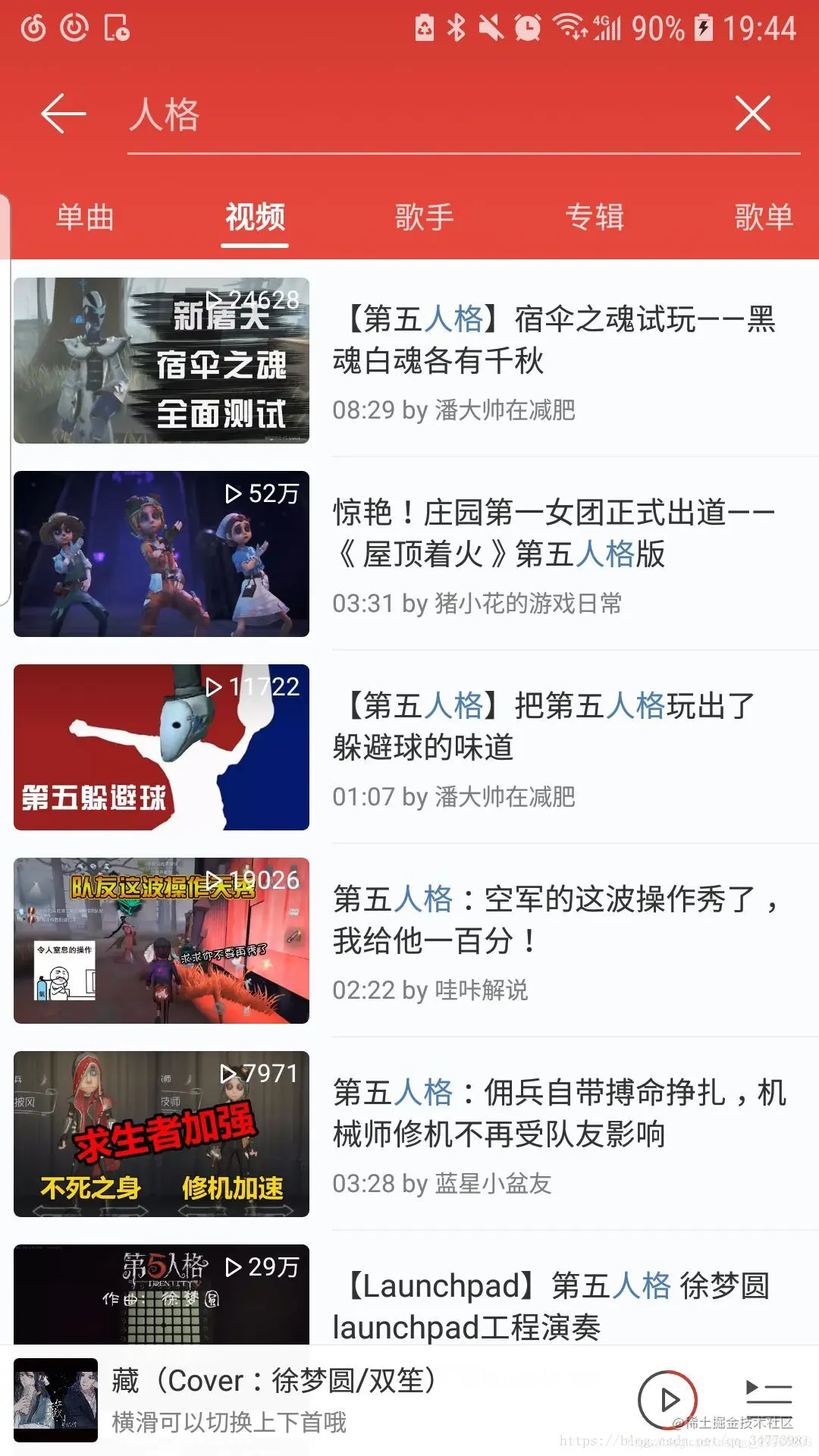Open the 歌单 results tab

click(x=764, y=218)
